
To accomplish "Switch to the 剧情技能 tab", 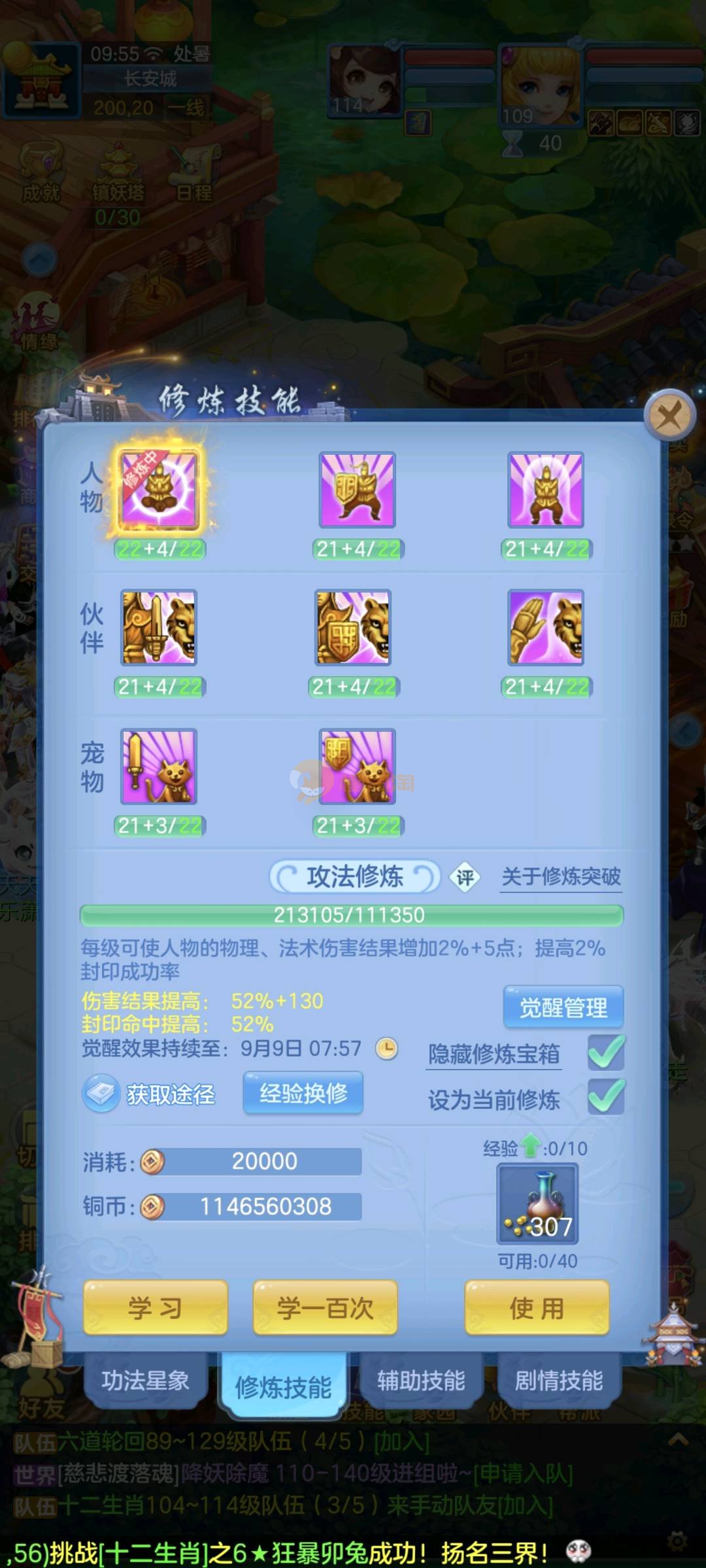I will tap(558, 1380).
